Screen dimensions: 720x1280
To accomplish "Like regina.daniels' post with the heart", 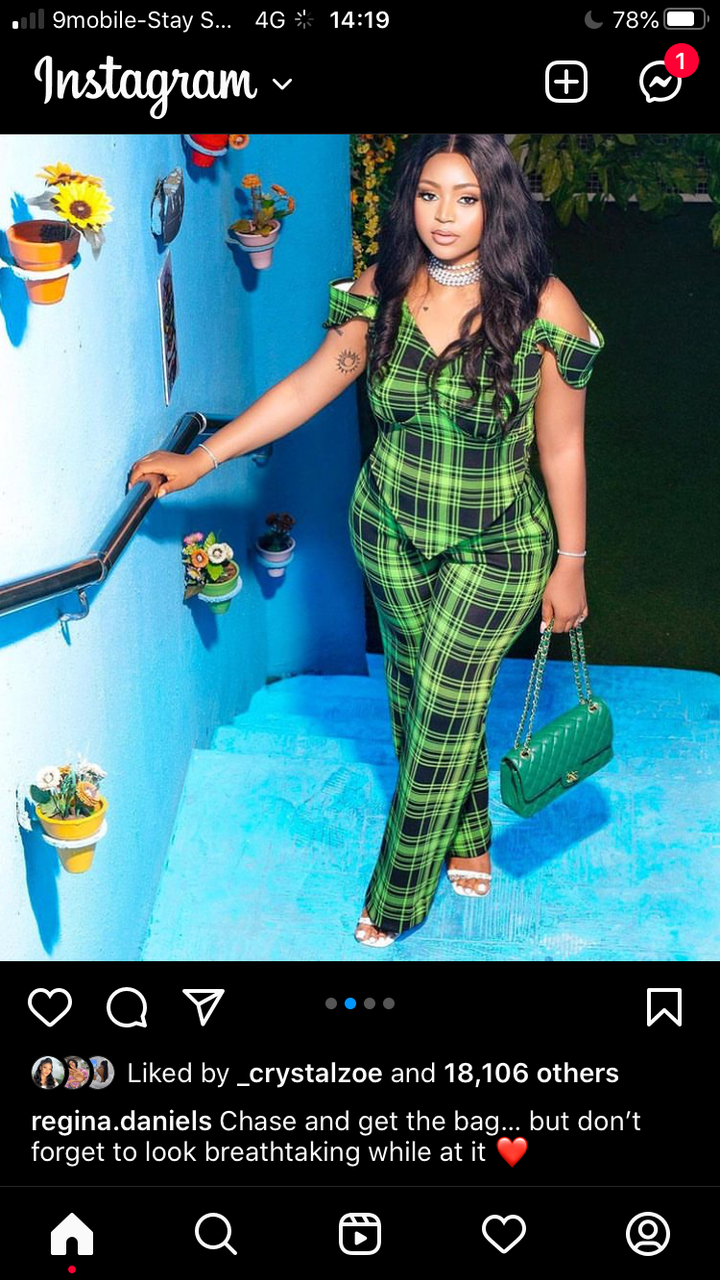I will tap(50, 1007).
